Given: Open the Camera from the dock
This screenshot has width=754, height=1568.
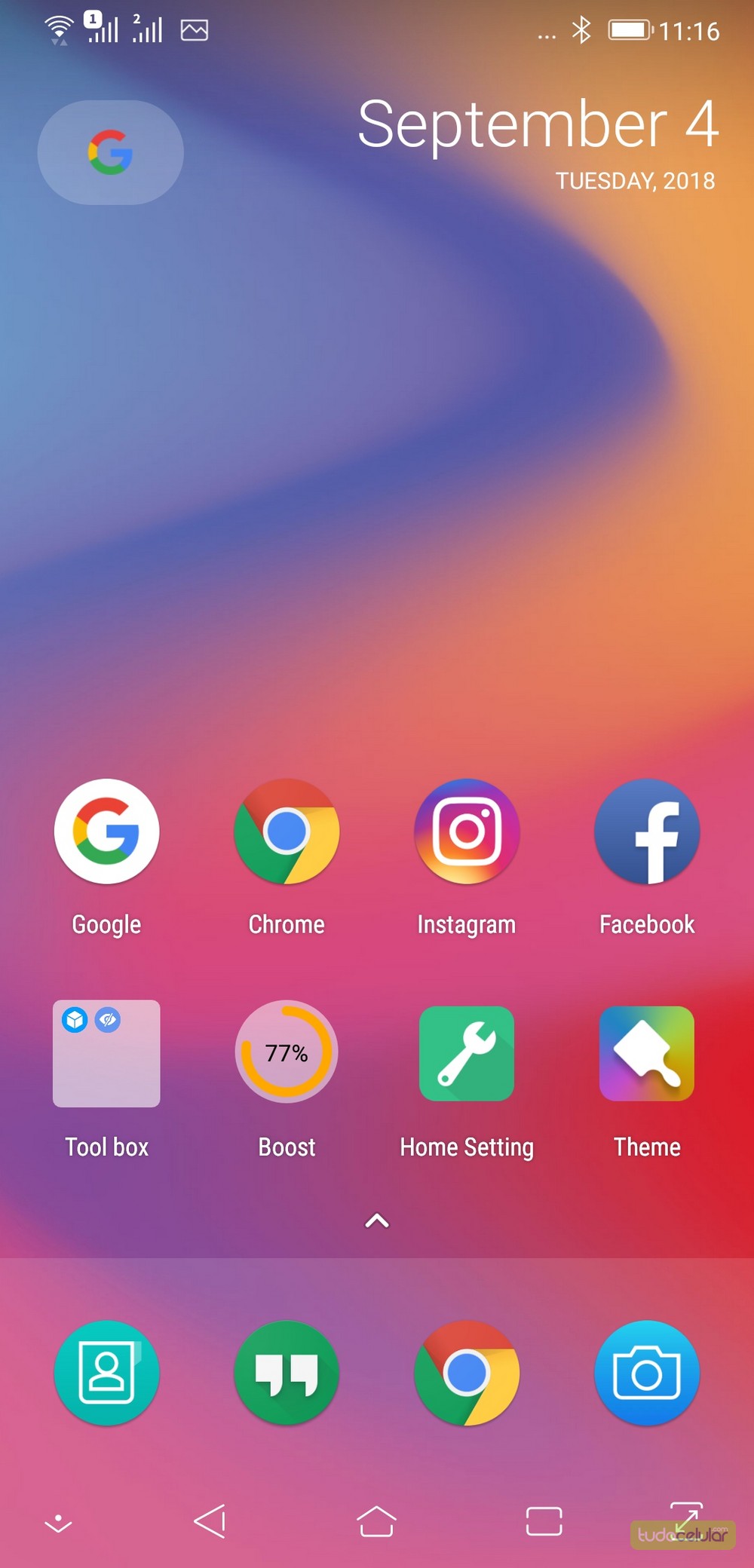Looking at the screenshot, I should tap(647, 1373).
